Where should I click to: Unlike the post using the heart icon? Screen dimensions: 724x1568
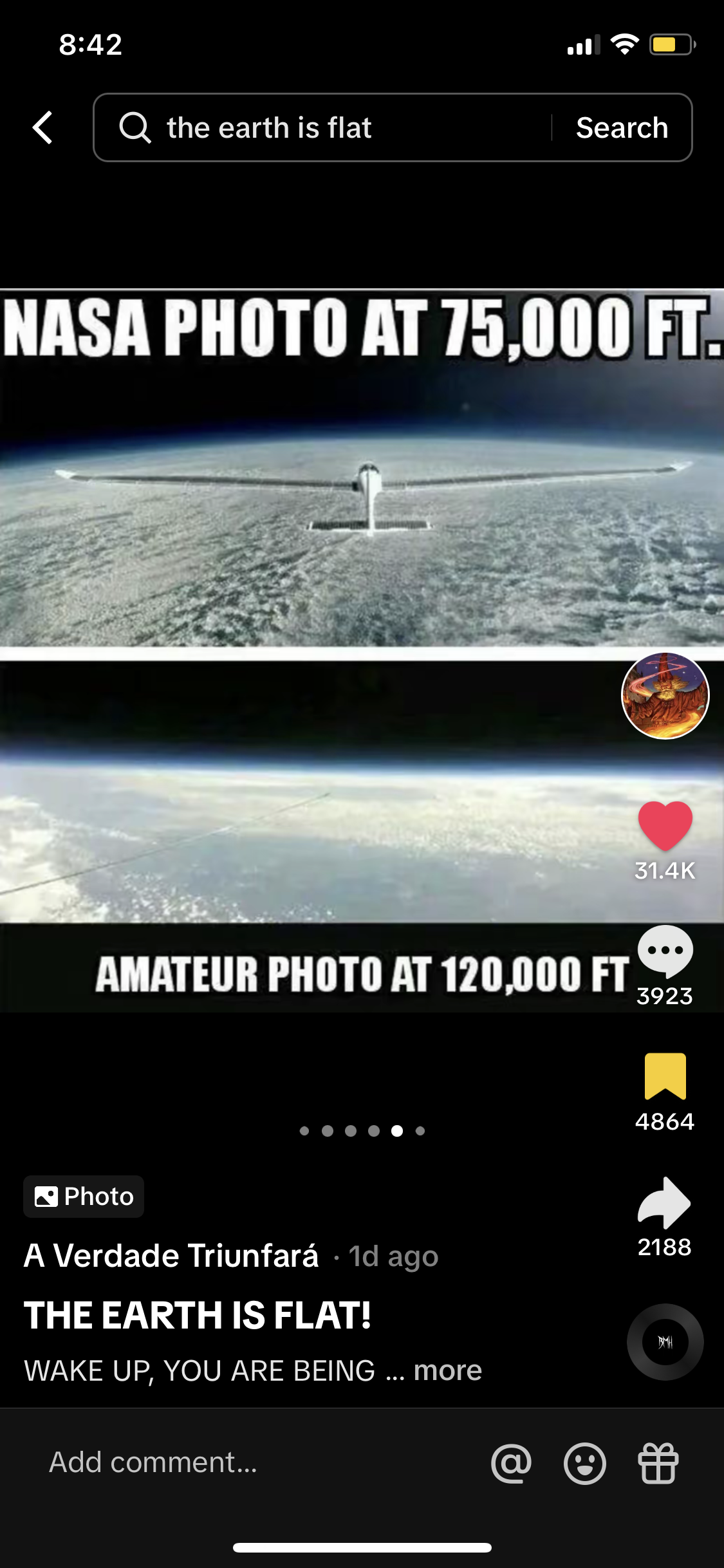pos(665,826)
